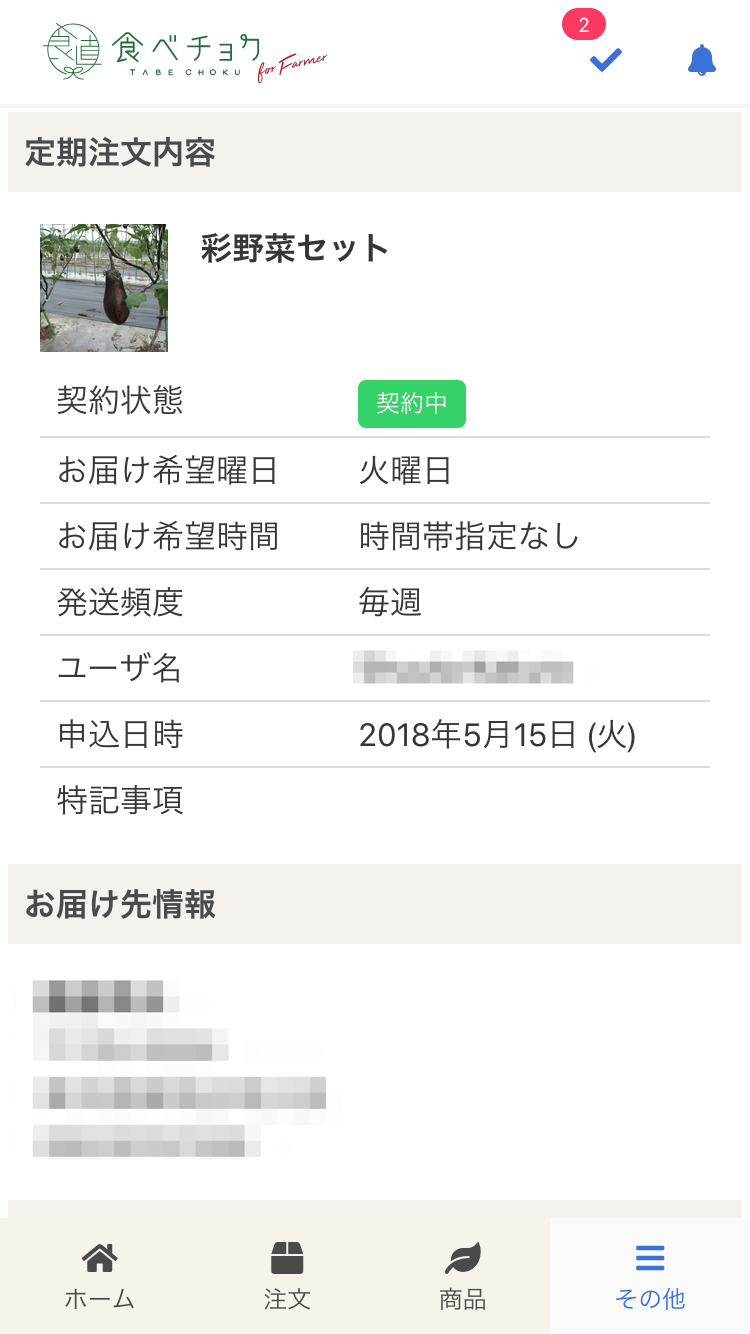Open the その他 menu tab
The width and height of the screenshot is (750, 1334).
[650, 1276]
